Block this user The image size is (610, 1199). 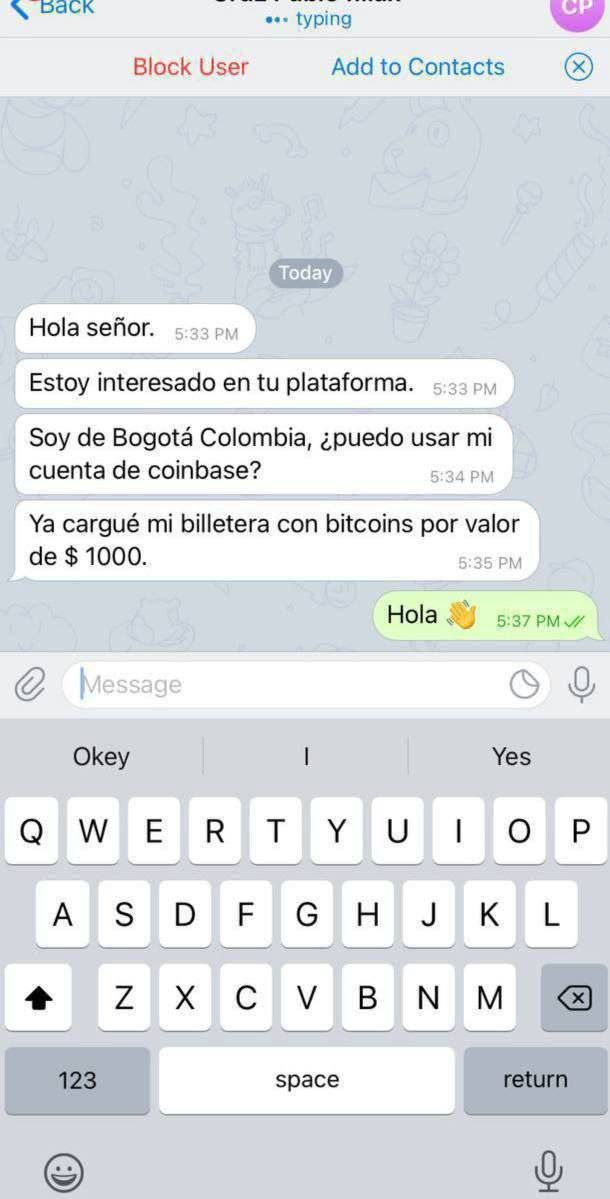tap(190, 67)
